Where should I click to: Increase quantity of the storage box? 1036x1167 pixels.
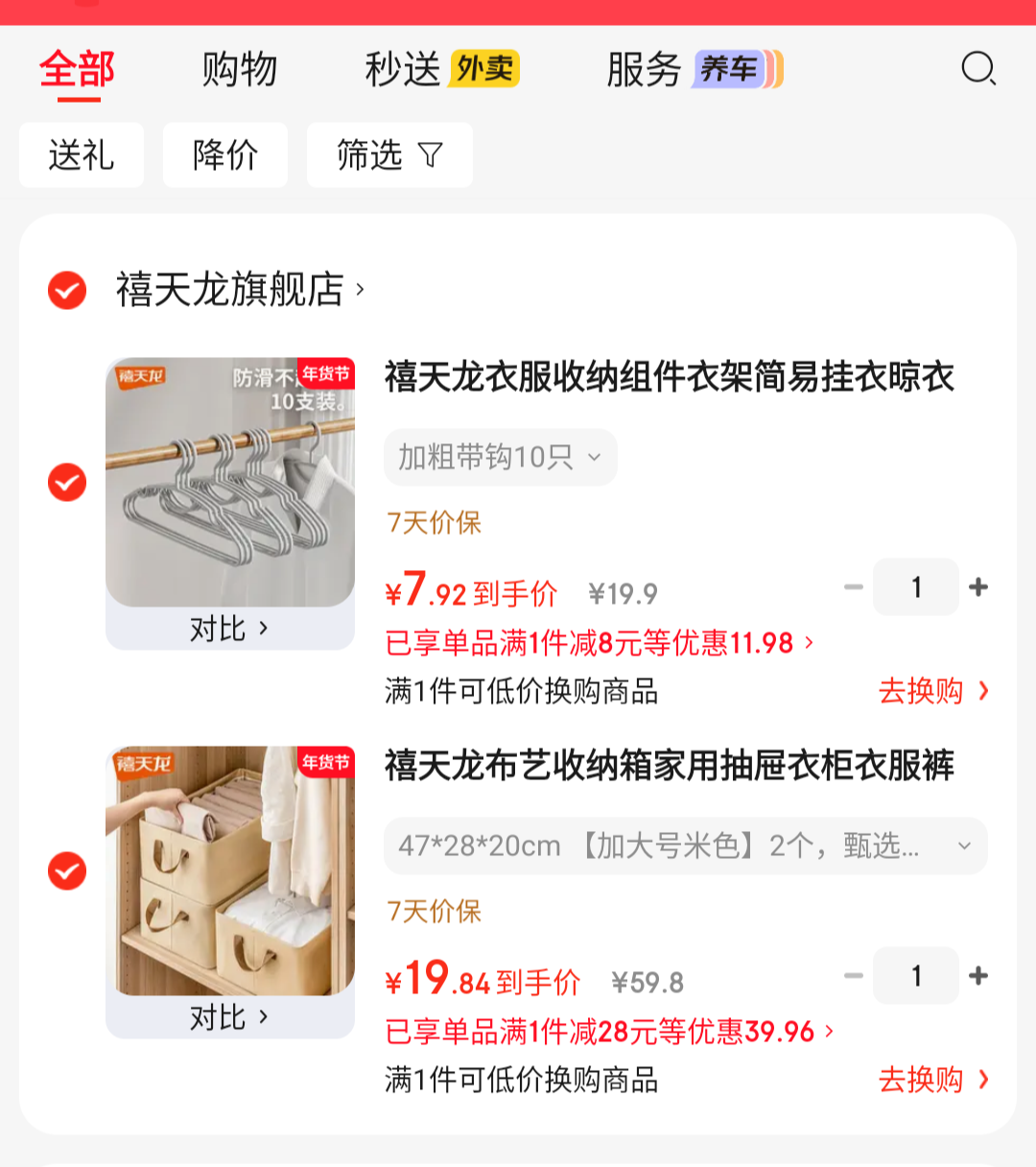(978, 976)
